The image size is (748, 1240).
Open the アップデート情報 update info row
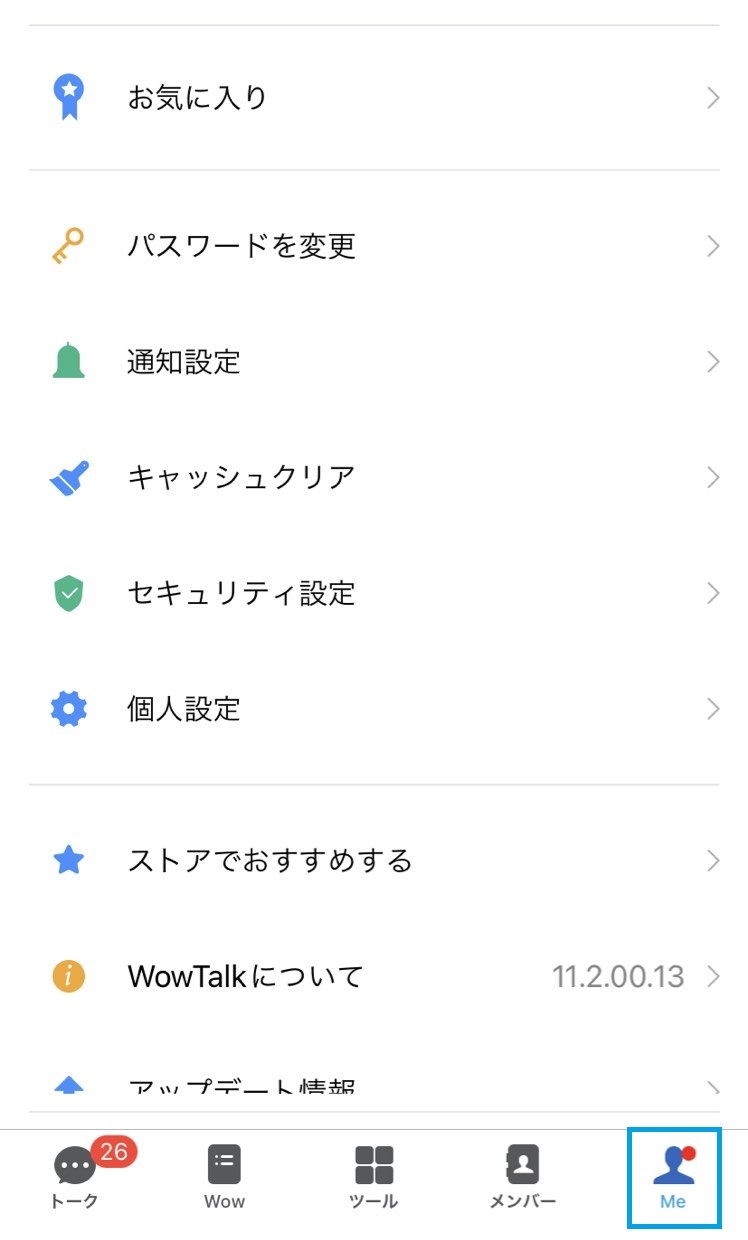click(x=373, y=1088)
